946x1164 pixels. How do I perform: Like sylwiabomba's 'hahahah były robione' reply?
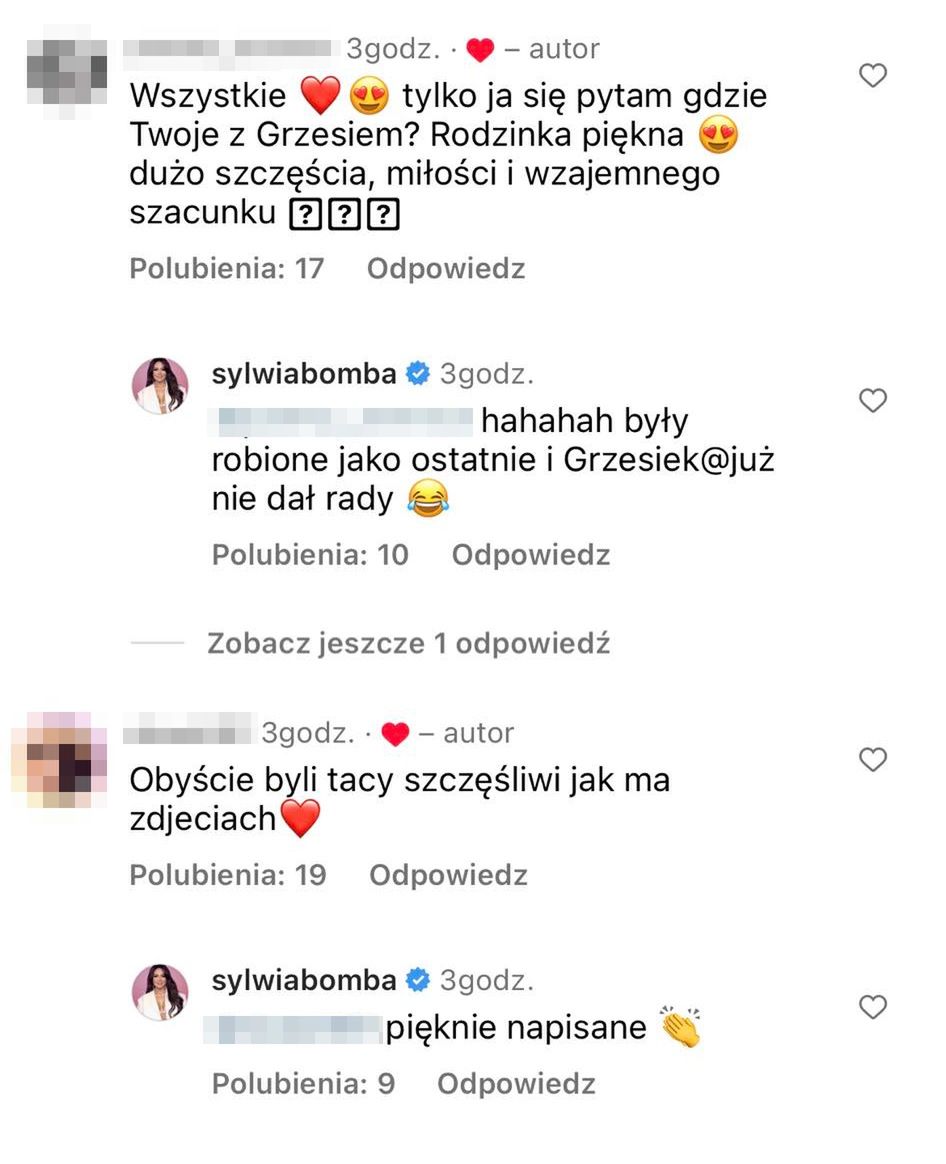(873, 401)
